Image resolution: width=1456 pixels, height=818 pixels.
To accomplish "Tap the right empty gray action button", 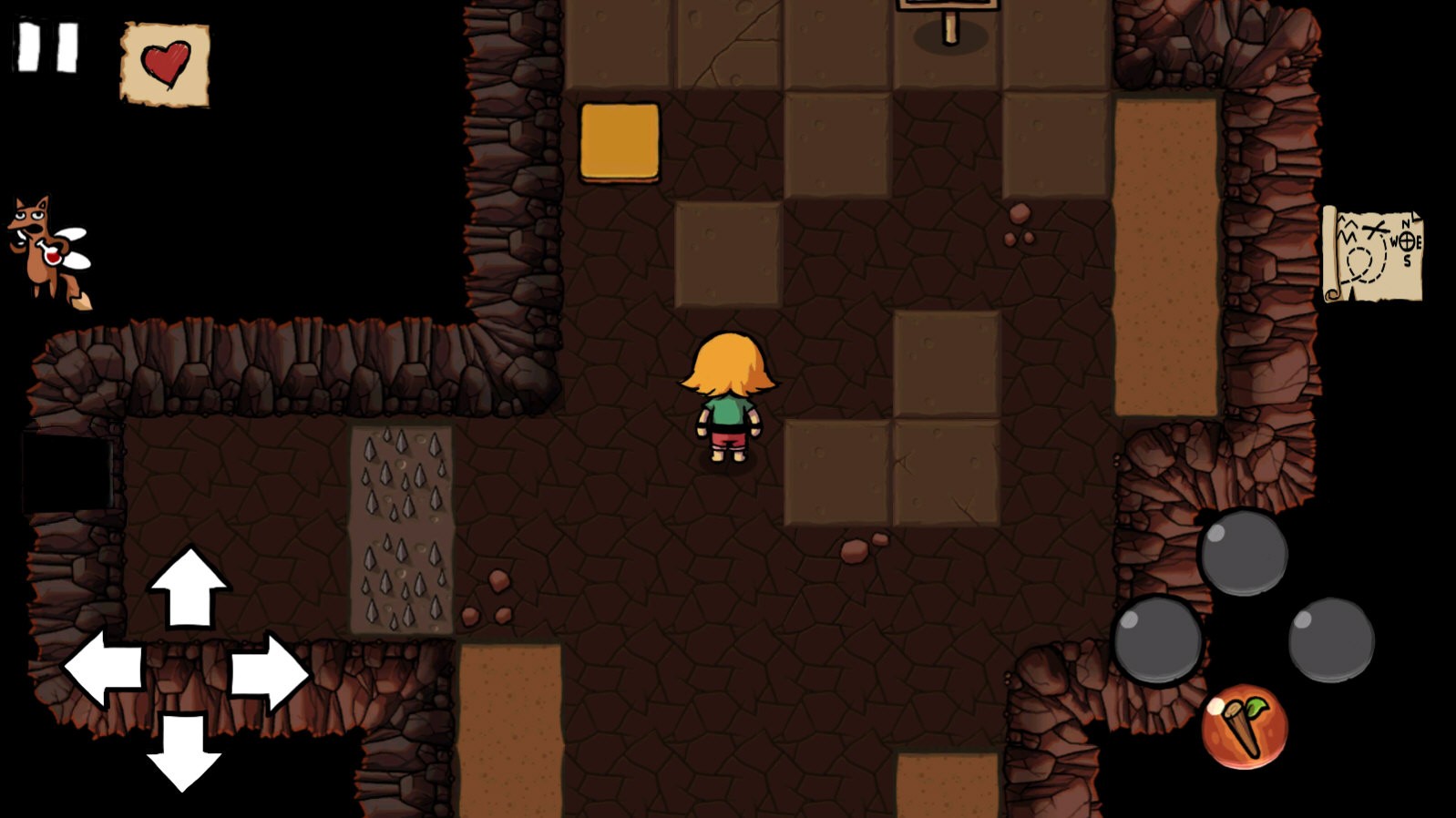I will (x=1330, y=639).
